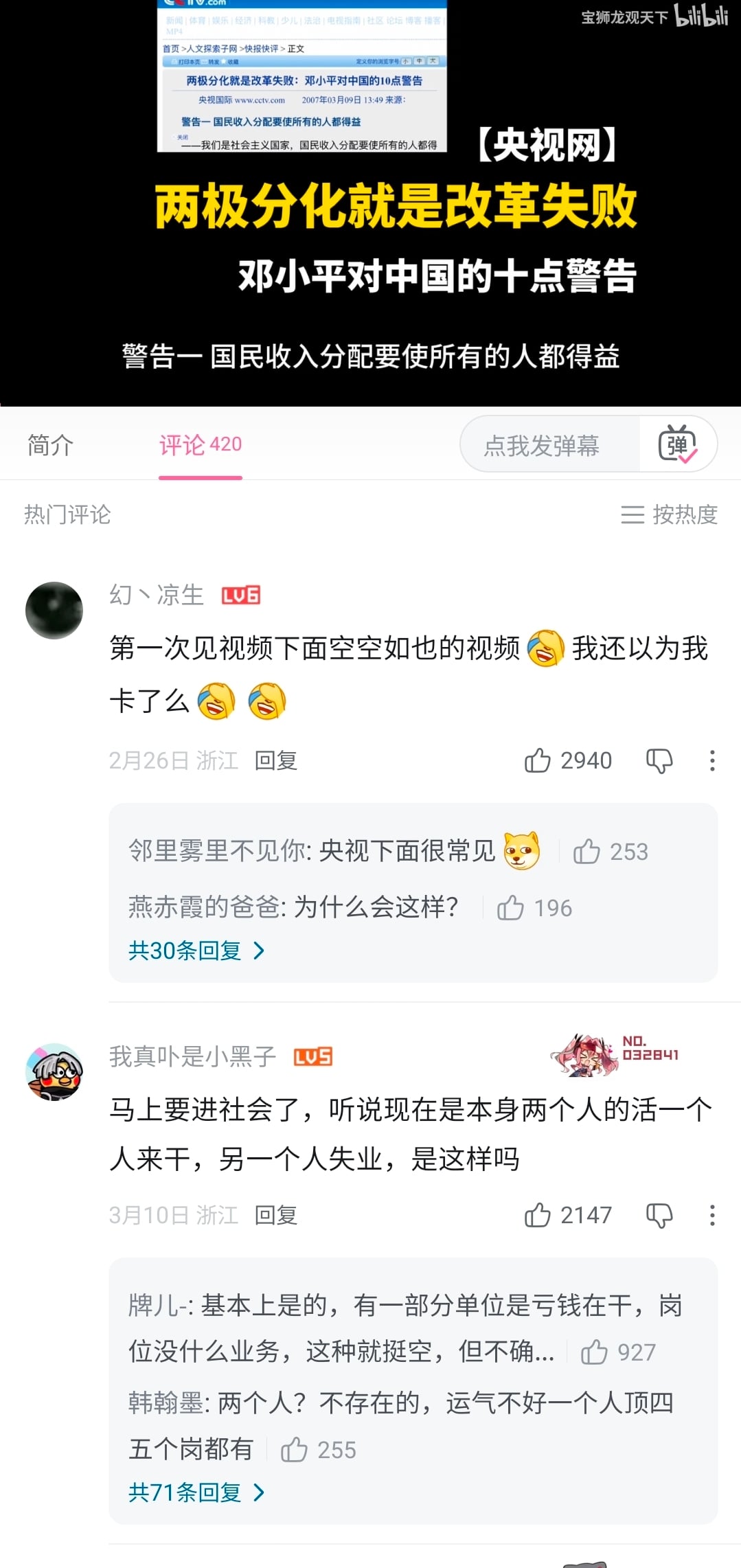Select the 评论 420 tab
The width and height of the screenshot is (741, 1568).
click(x=201, y=445)
